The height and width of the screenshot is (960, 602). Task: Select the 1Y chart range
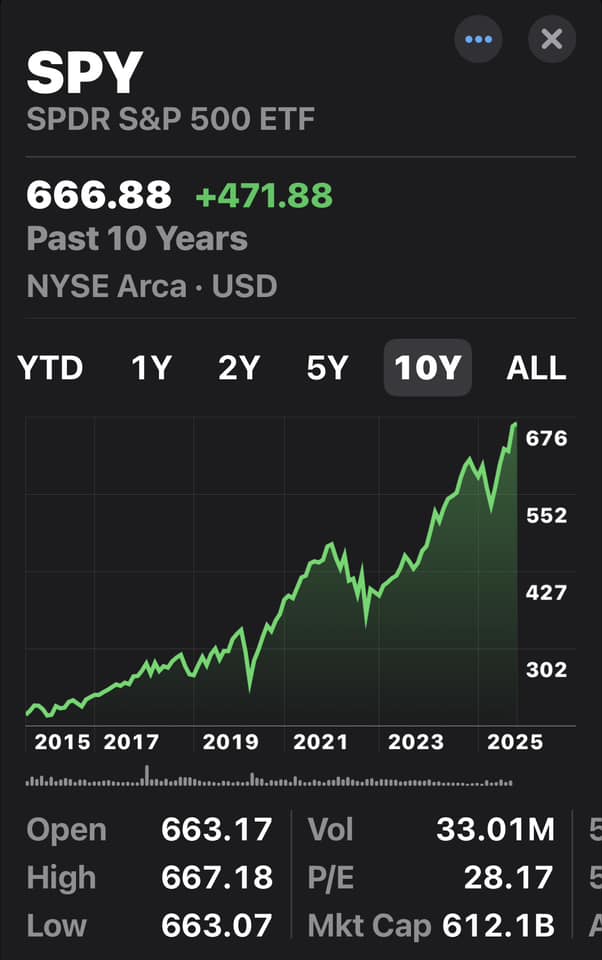[x=150, y=368]
